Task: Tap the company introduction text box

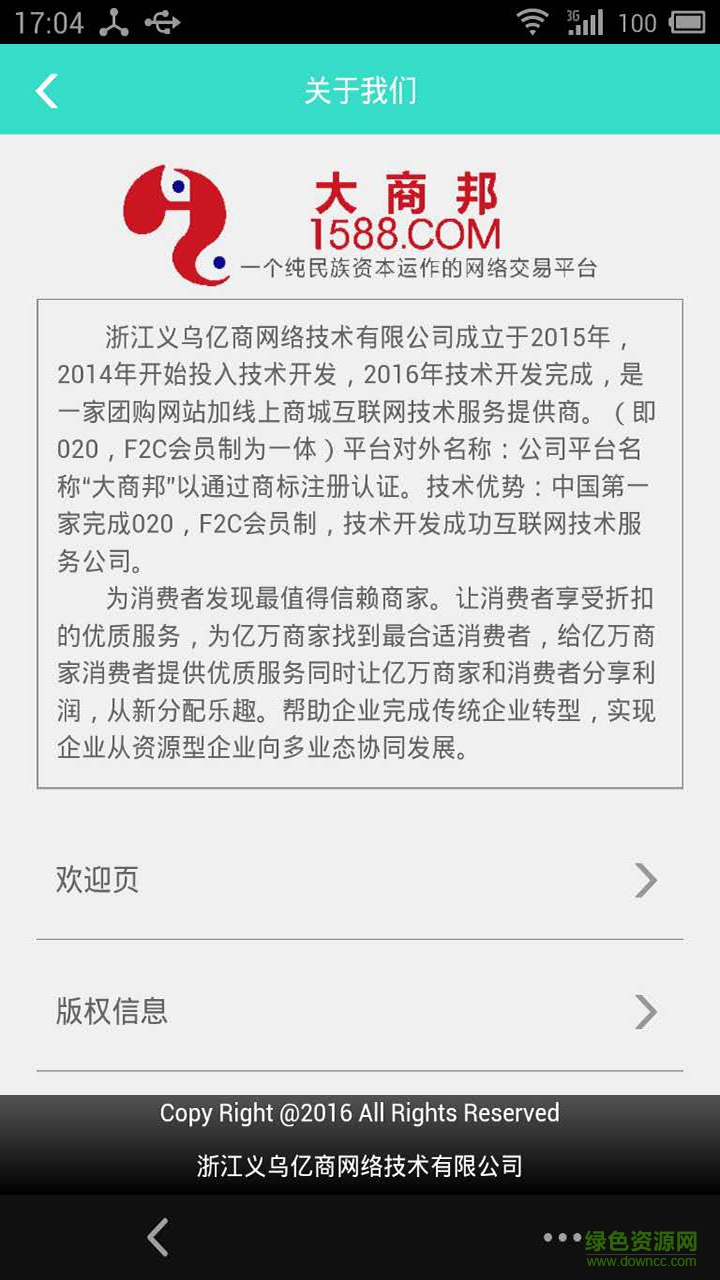Action: click(360, 540)
